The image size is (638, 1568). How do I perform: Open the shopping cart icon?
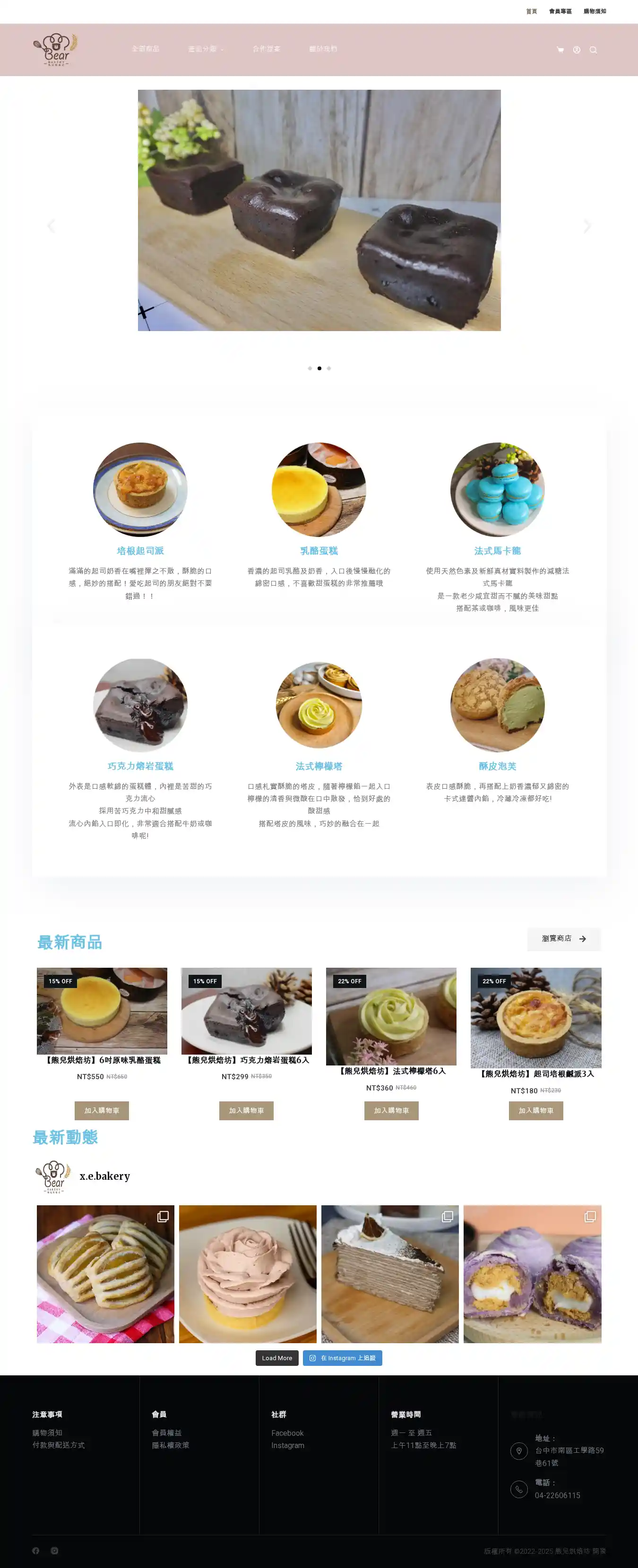click(560, 50)
